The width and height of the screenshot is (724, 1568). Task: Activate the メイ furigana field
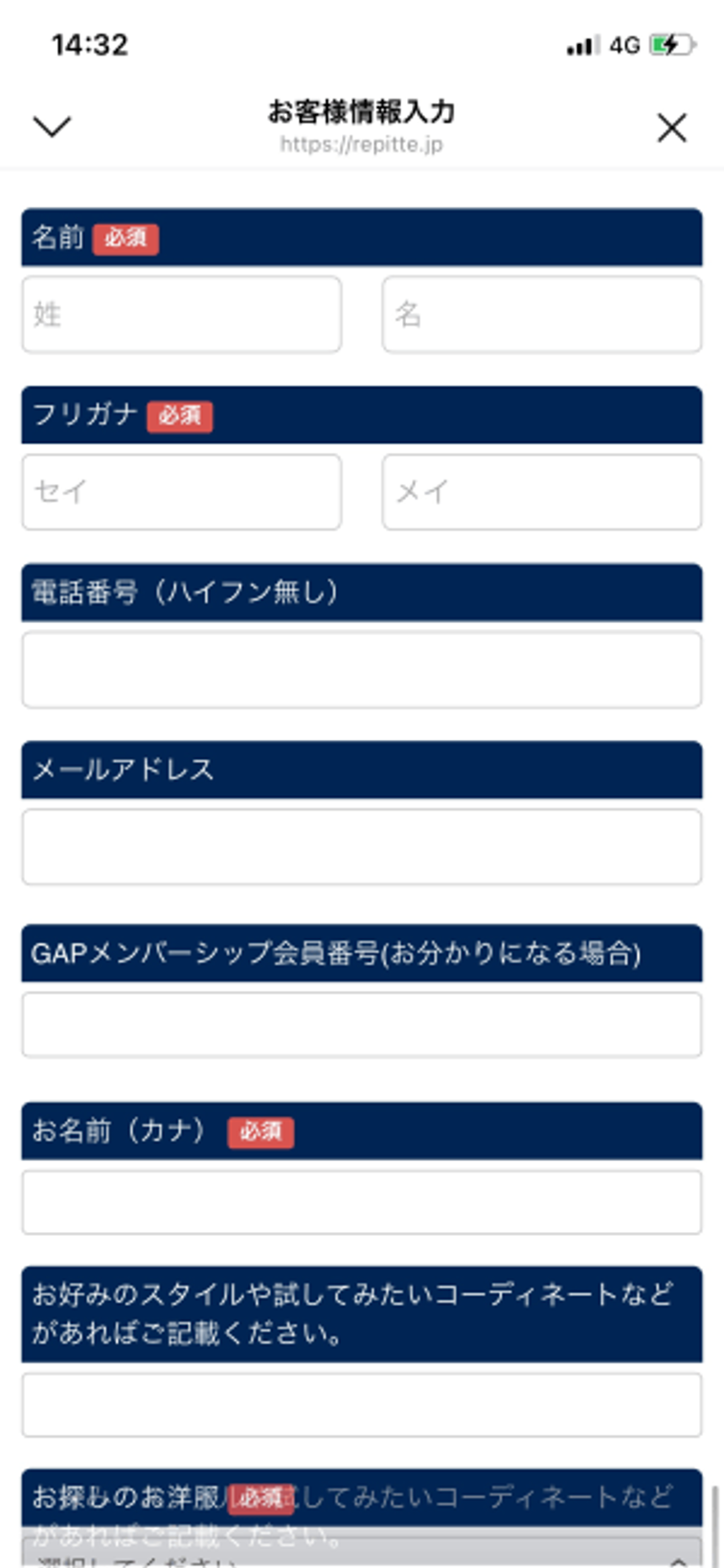click(x=542, y=492)
